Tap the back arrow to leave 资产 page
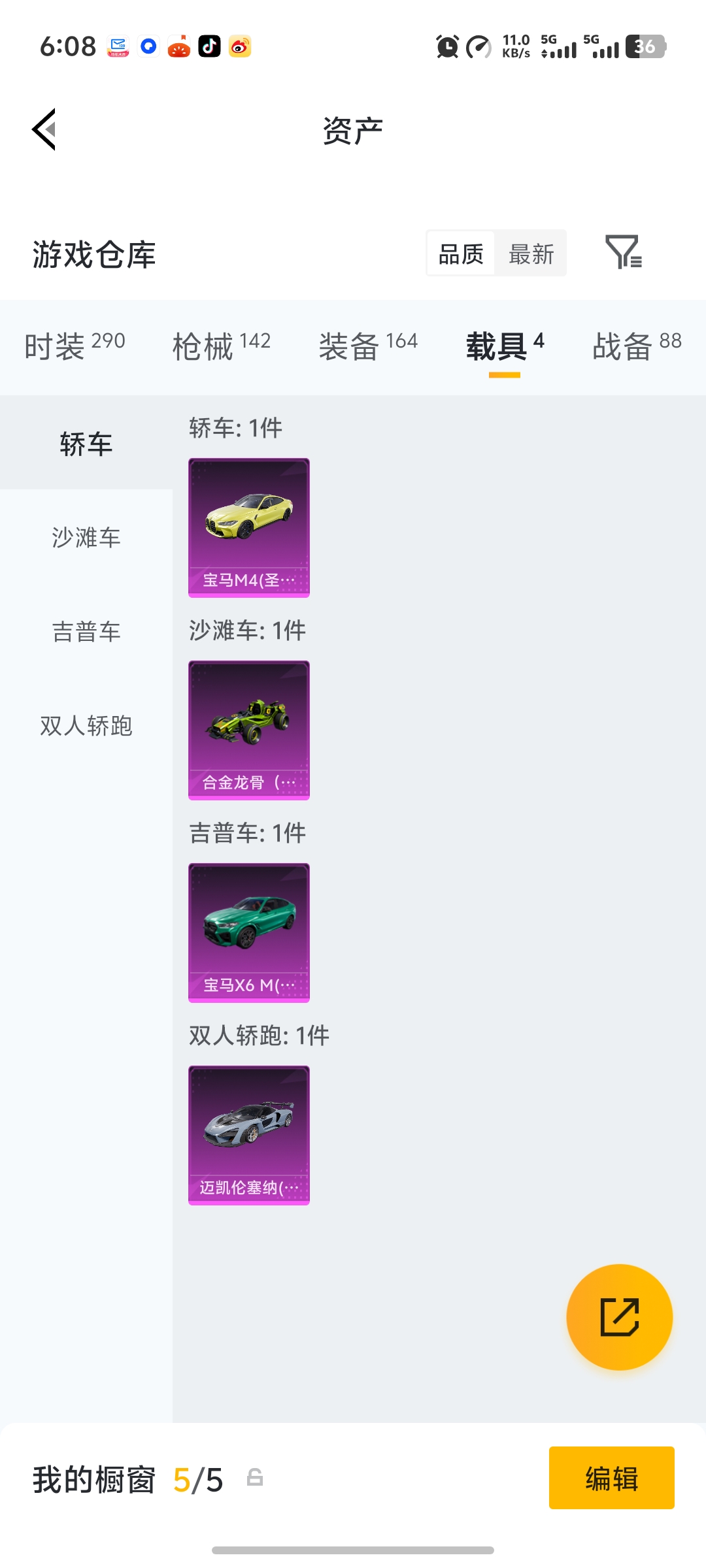The image size is (706, 1568). point(44,129)
